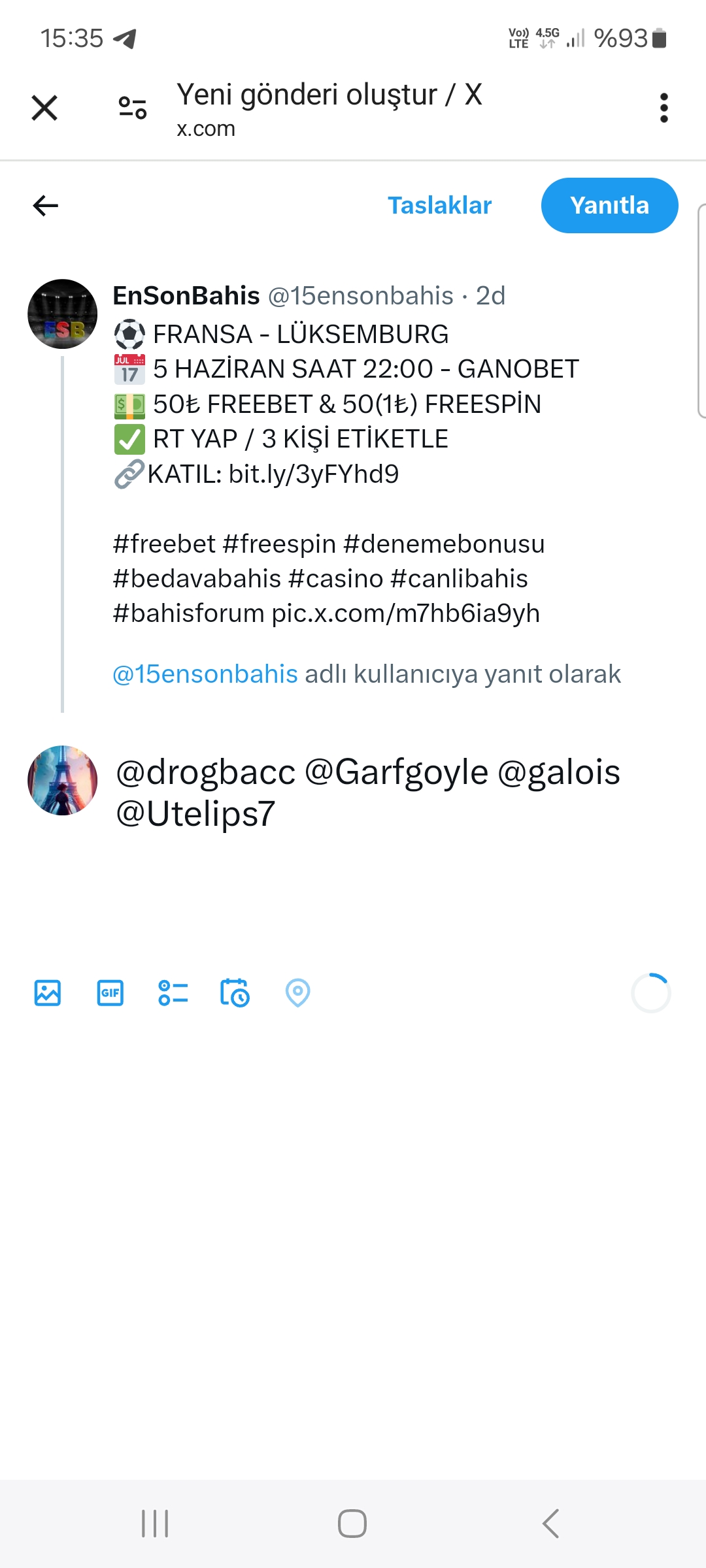
Task: Go back with the arrow icon
Action: pyautogui.click(x=46, y=206)
